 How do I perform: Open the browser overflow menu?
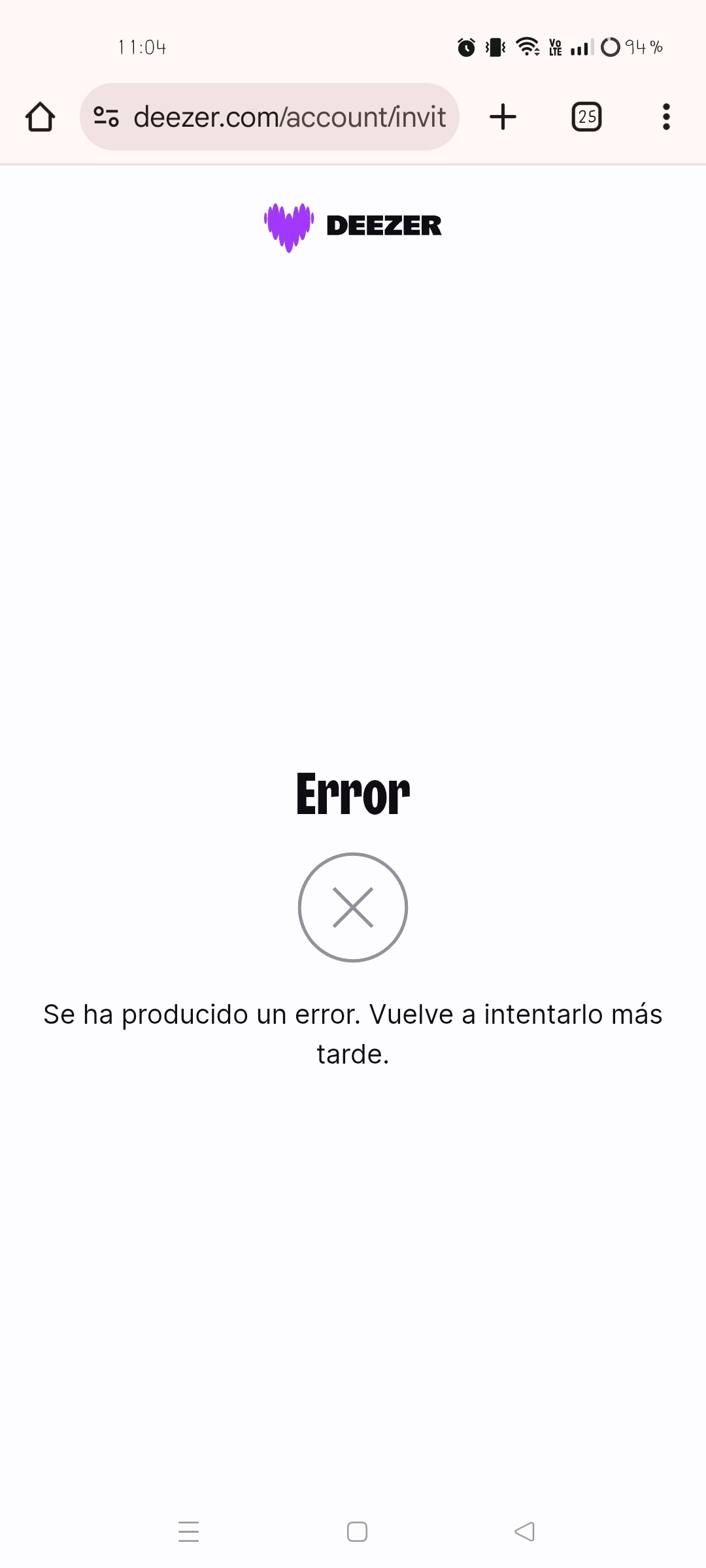click(x=666, y=117)
